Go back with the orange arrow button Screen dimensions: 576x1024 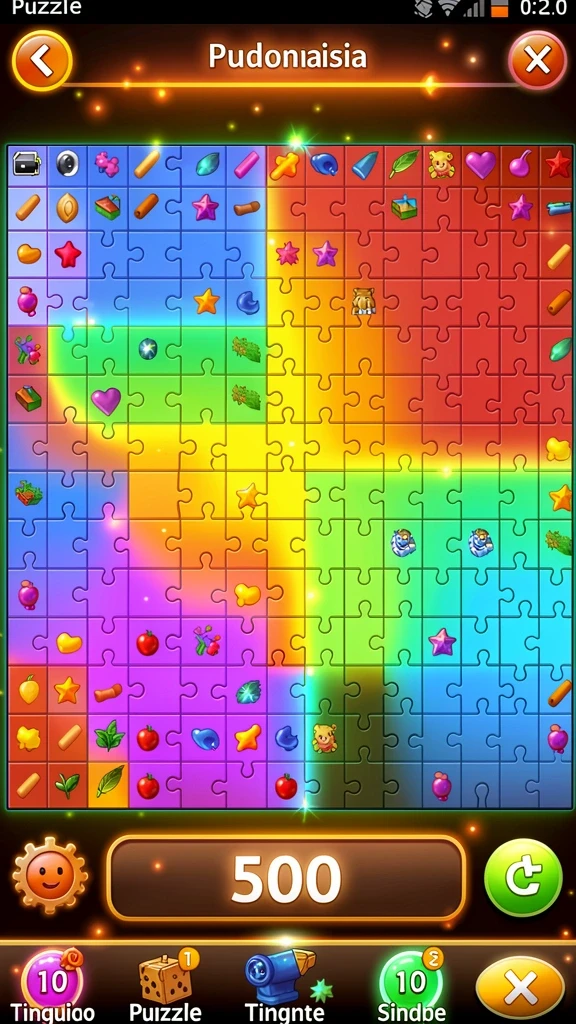(42, 61)
